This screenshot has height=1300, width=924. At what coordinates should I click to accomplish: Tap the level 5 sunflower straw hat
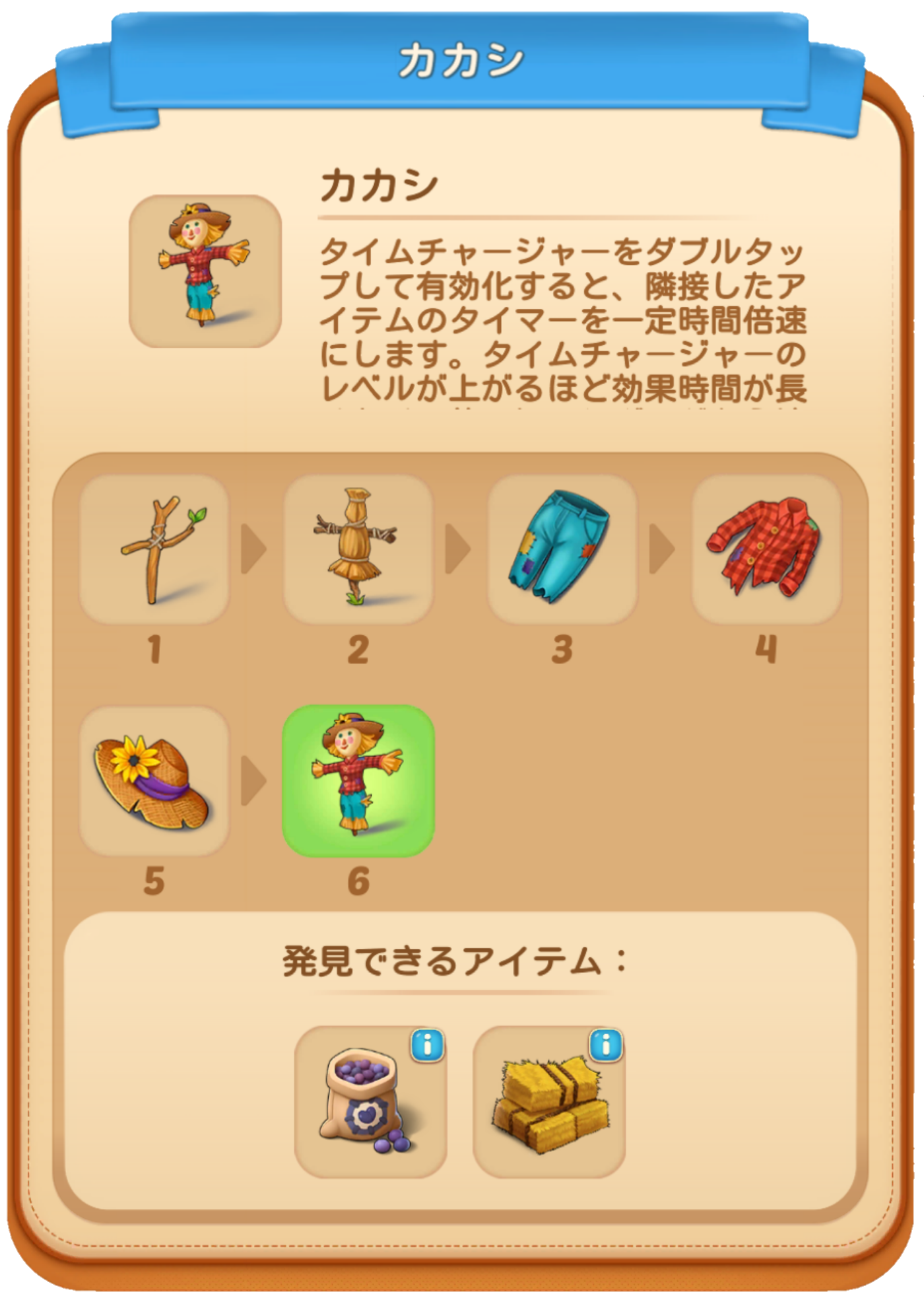pos(154,781)
